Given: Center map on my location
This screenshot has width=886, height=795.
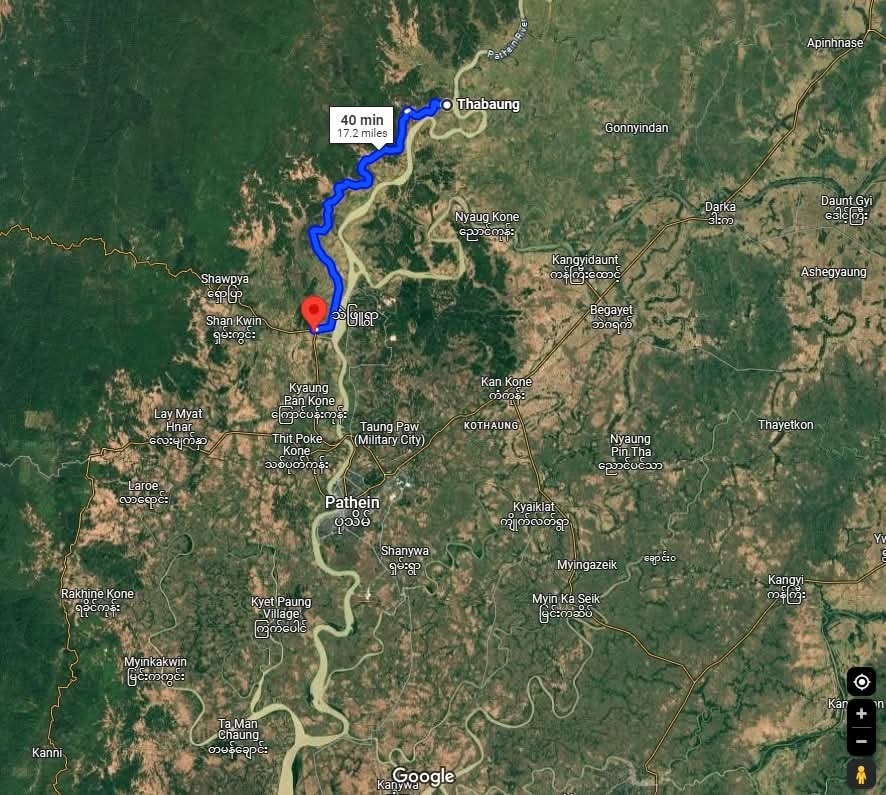Looking at the screenshot, I should [x=861, y=682].
